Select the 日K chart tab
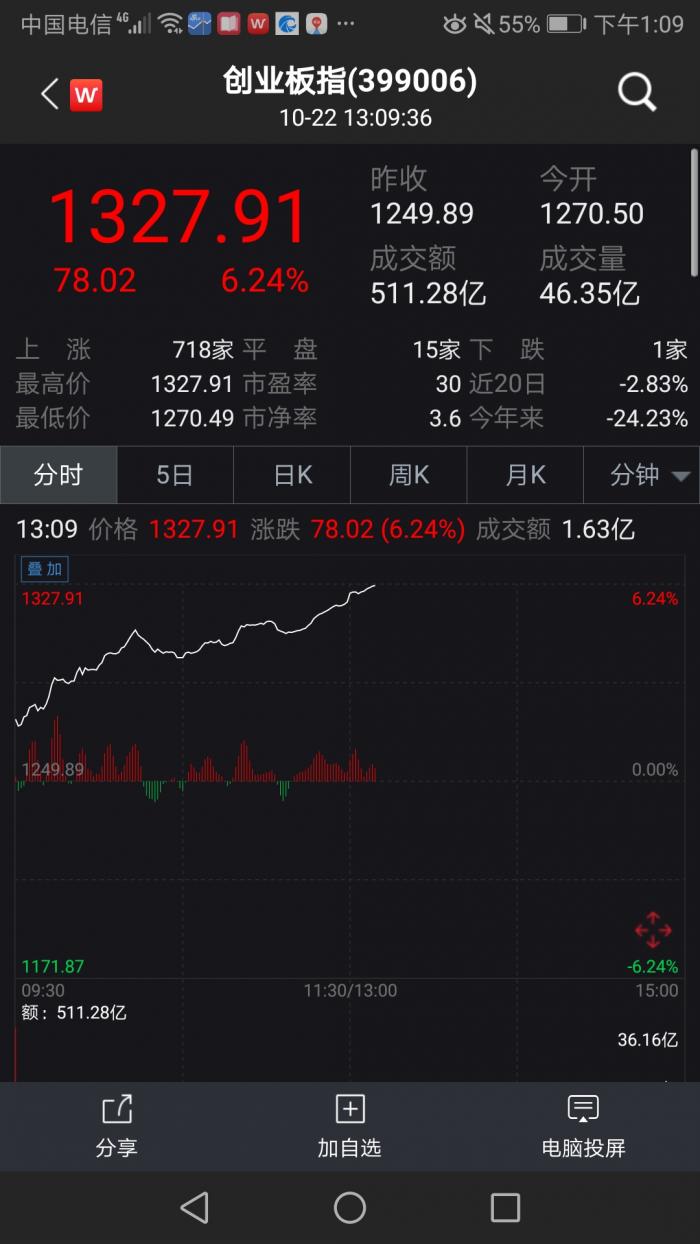Image resolution: width=700 pixels, height=1244 pixels. [x=292, y=475]
